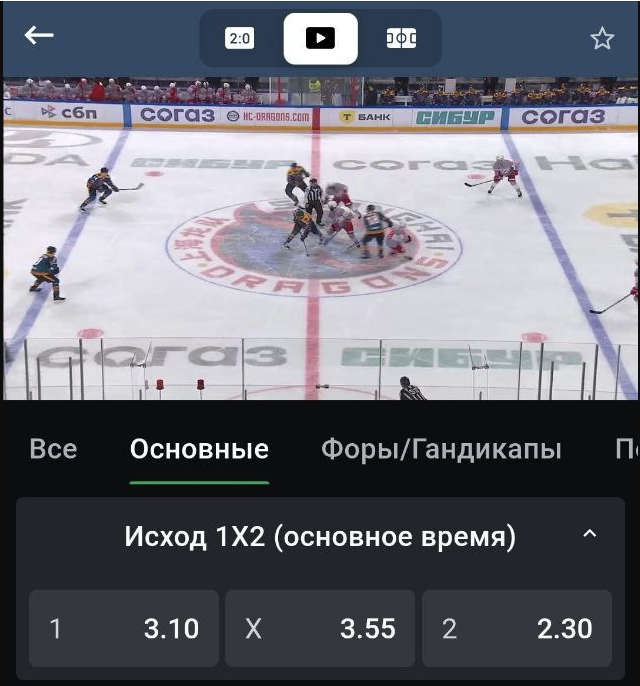The width and height of the screenshot is (640, 686).
Task: Select the Основные markets tab
Action: pyautogui.click(x=199, y=449)
